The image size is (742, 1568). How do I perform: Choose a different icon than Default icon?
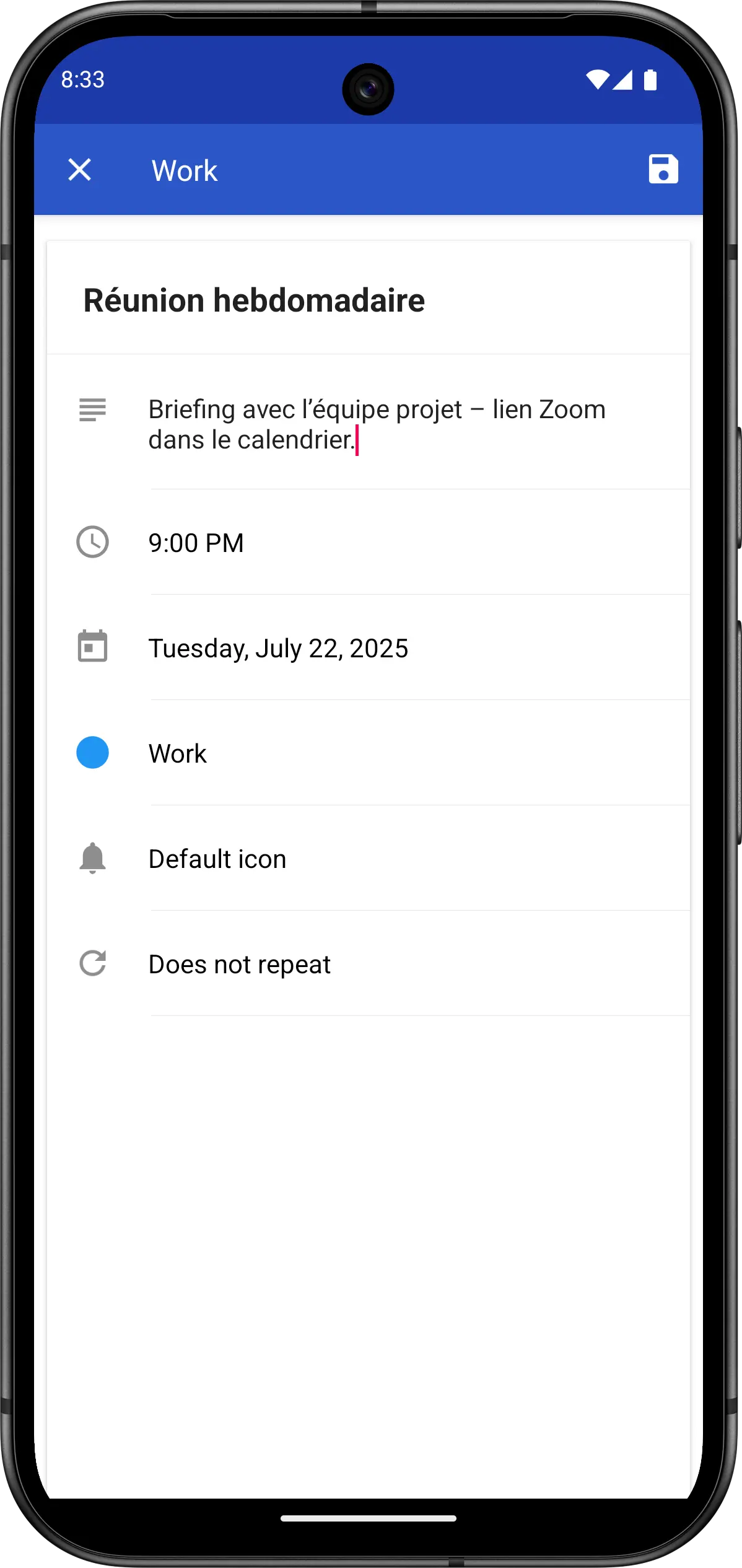(x=217, y=859)
